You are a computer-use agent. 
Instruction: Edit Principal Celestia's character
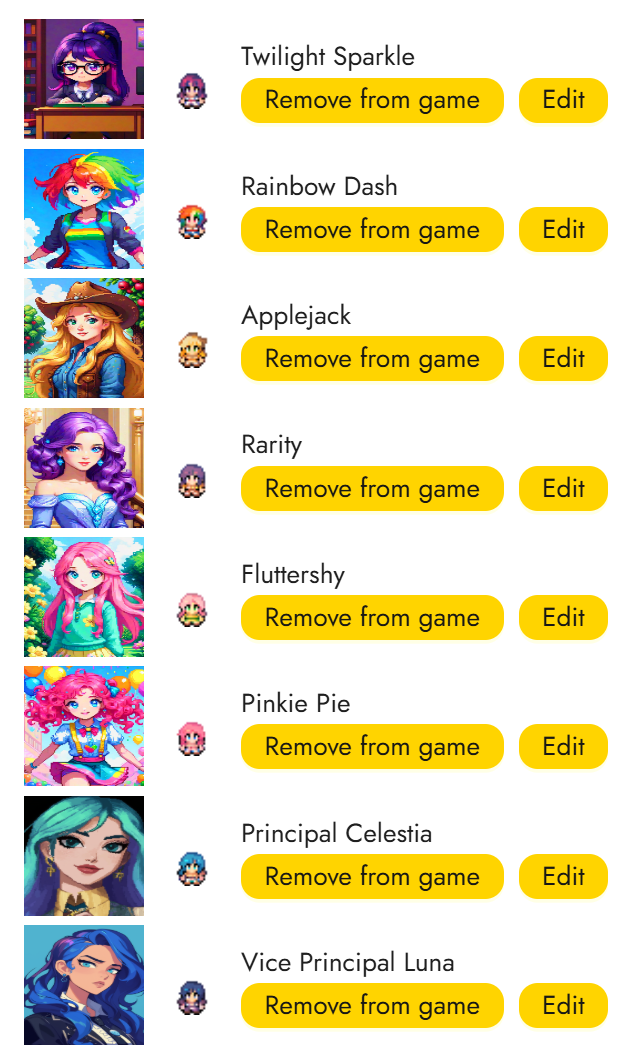pos(563,877)
